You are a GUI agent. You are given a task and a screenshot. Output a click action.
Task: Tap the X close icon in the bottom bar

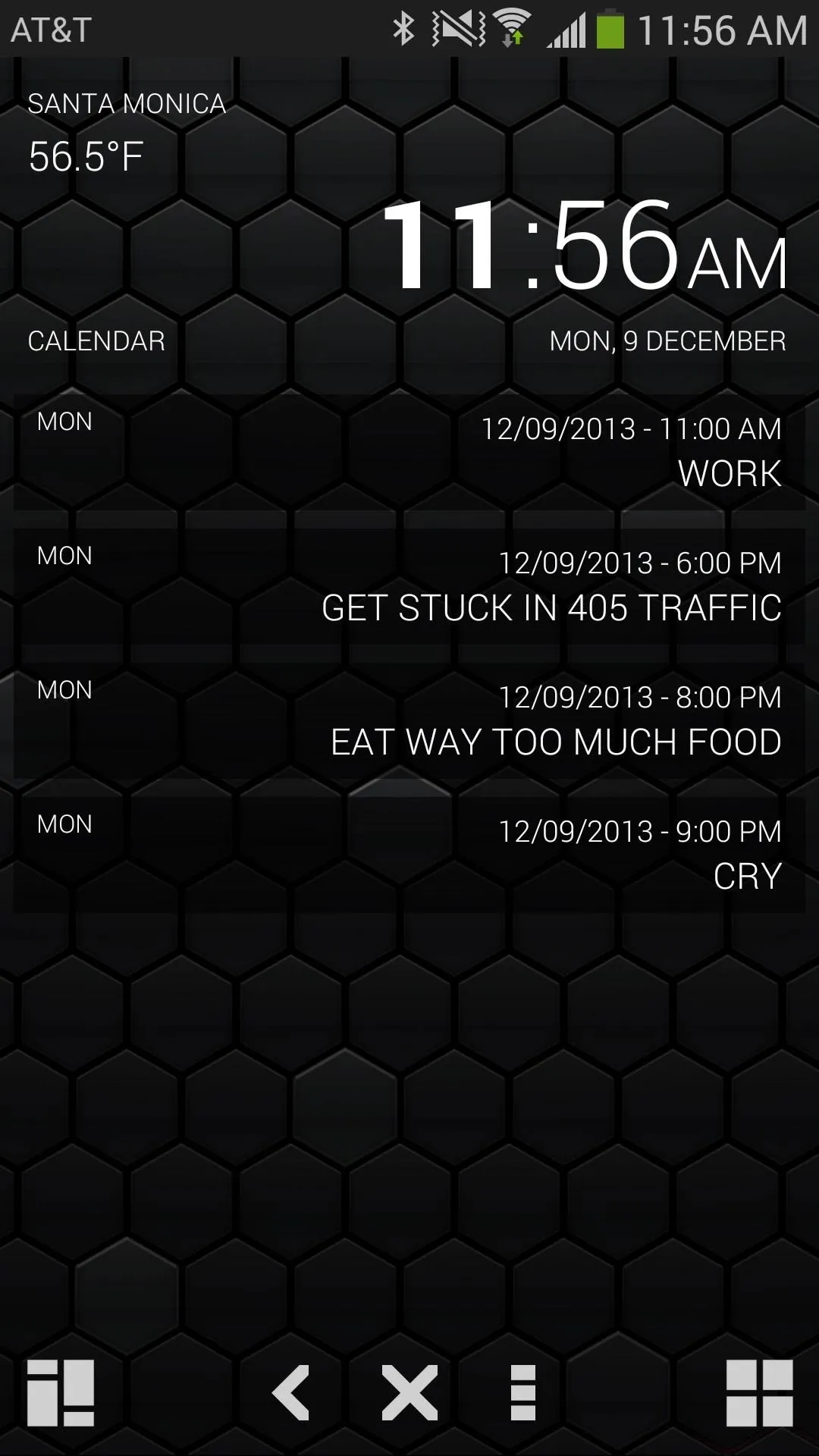pyautogui.click(x=409, y=1393)
